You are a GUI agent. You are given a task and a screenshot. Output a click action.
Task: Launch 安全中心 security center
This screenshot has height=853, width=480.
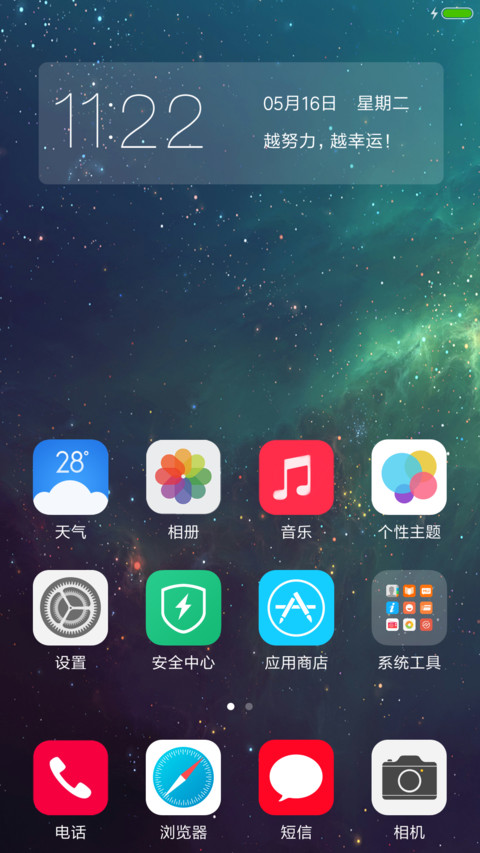183,608
